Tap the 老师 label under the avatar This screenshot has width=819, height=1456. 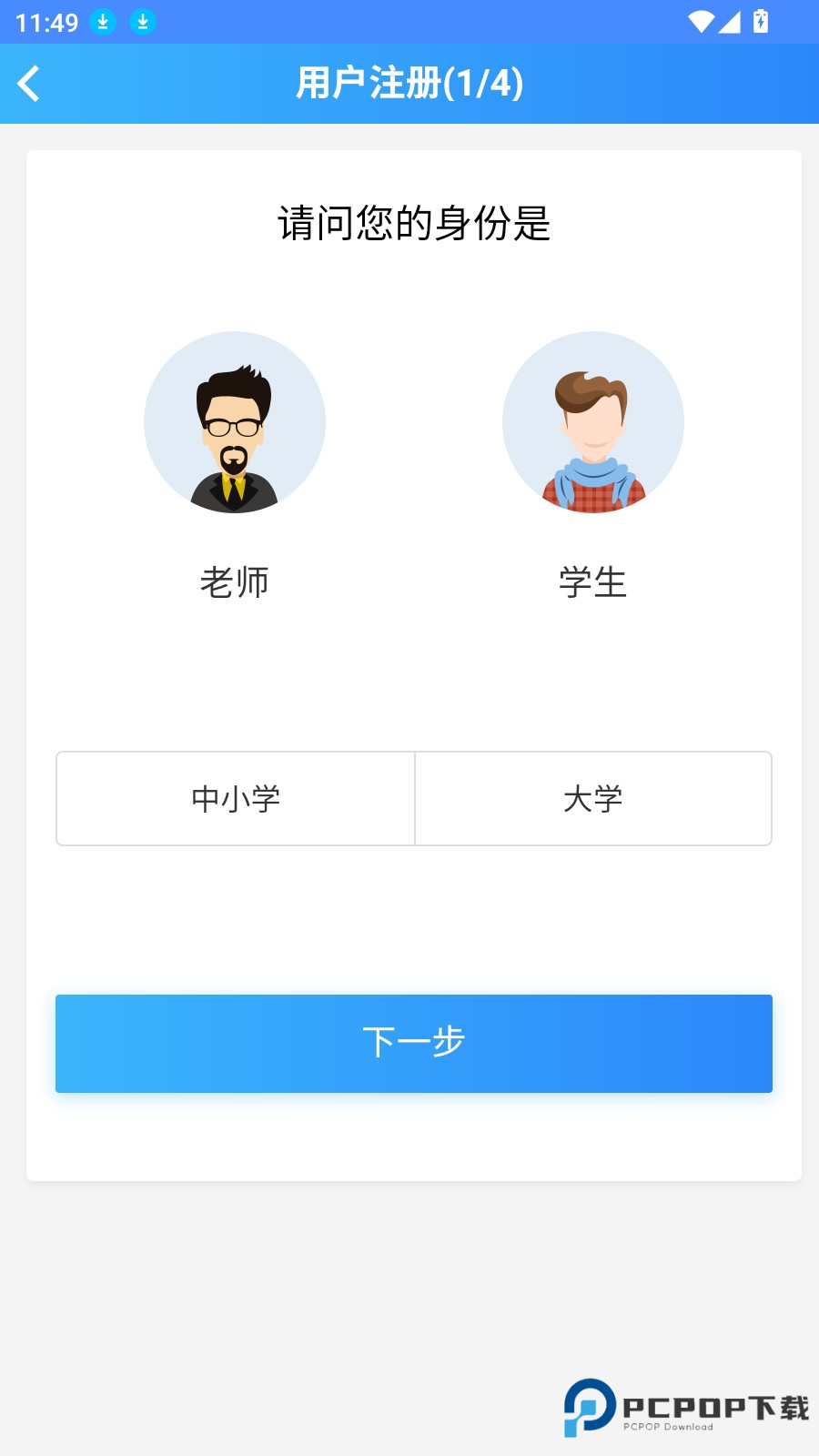click(235, 582)
